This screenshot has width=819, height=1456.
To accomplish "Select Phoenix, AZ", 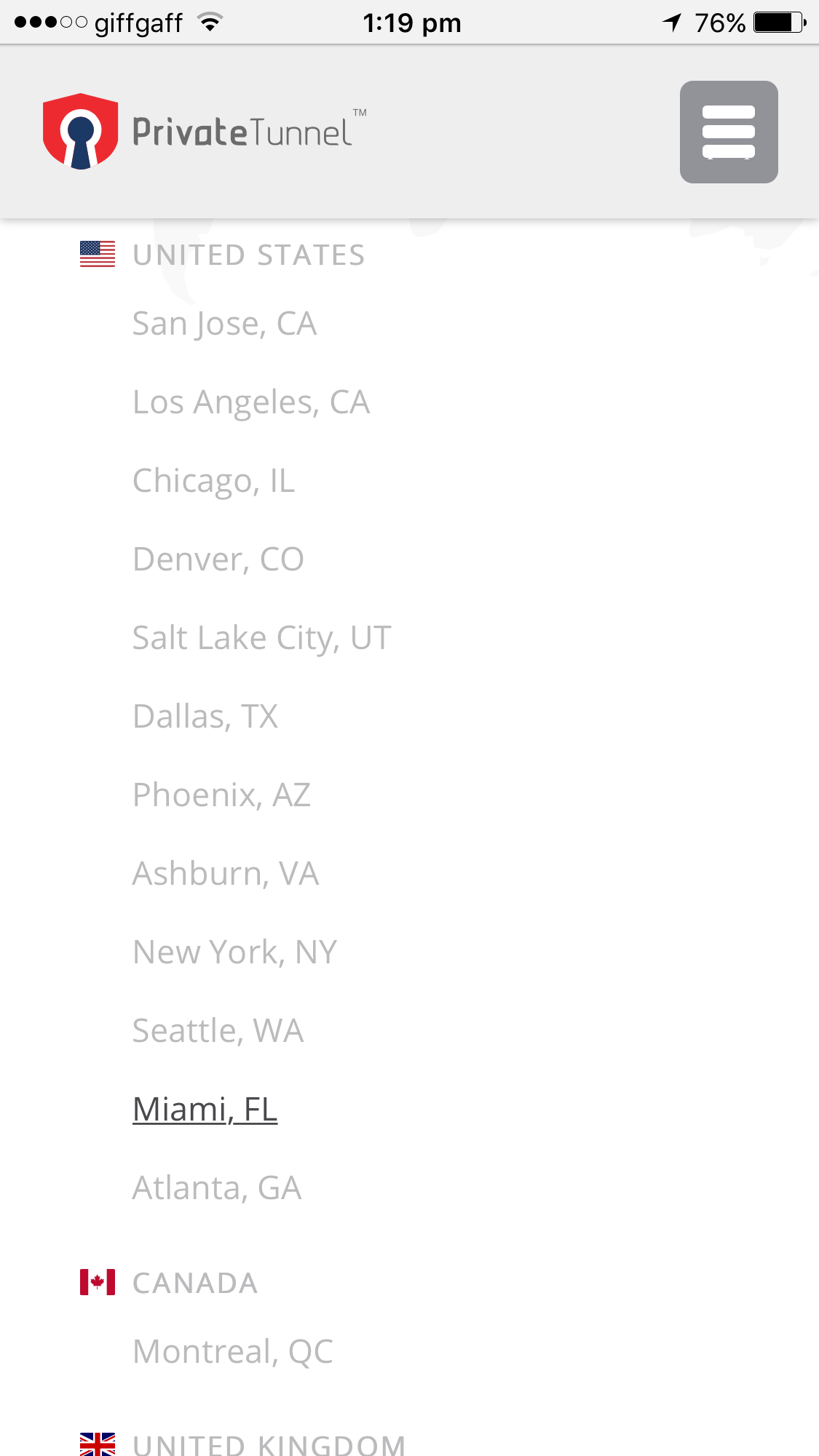I will [221, 795].
